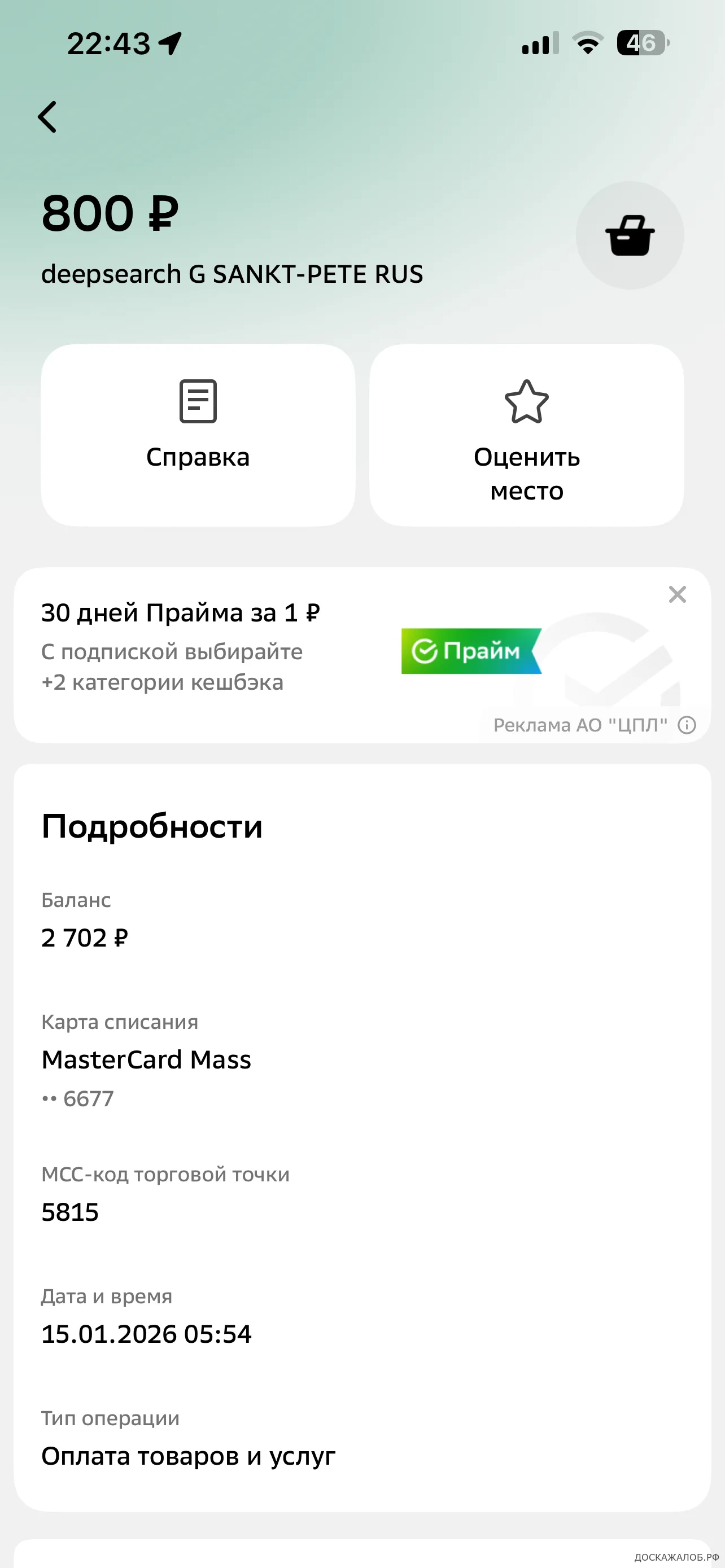This screenshot has height=1568, width=725.
Task: Open the shopping basket category icon
Action: pyautogui.click(x=630, y=235)
